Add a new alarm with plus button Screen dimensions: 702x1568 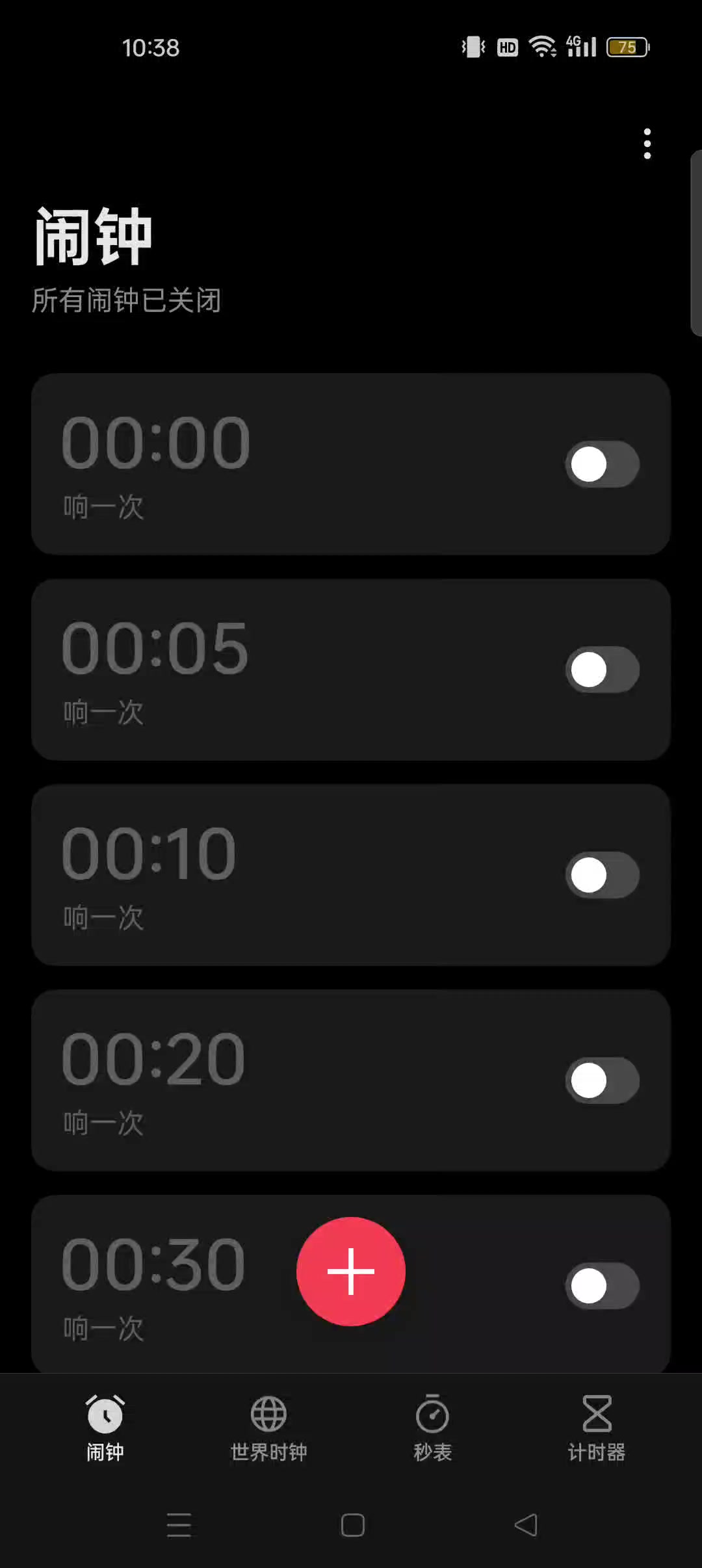click(x=351, y=1271)
